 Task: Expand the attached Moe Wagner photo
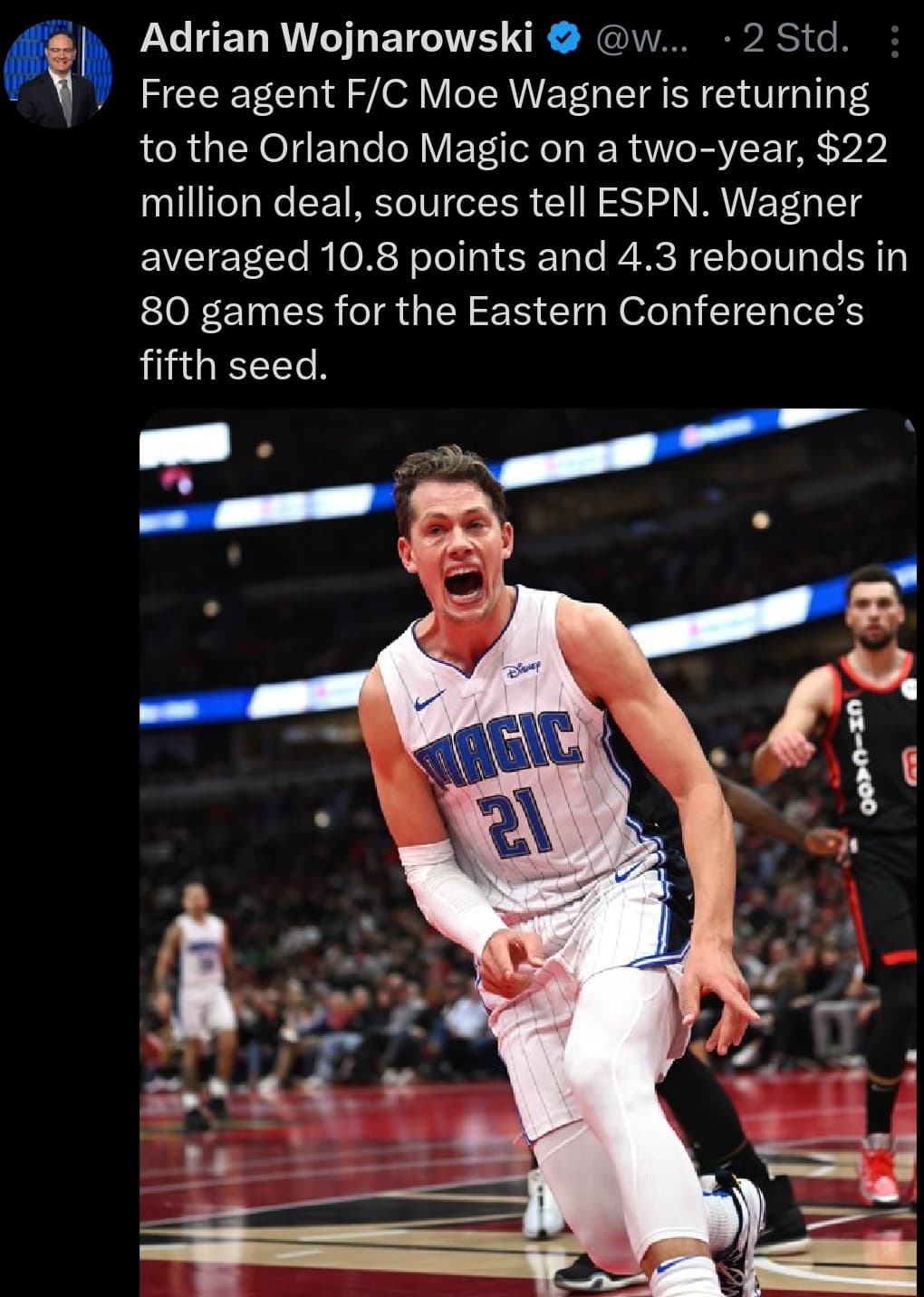528,851
